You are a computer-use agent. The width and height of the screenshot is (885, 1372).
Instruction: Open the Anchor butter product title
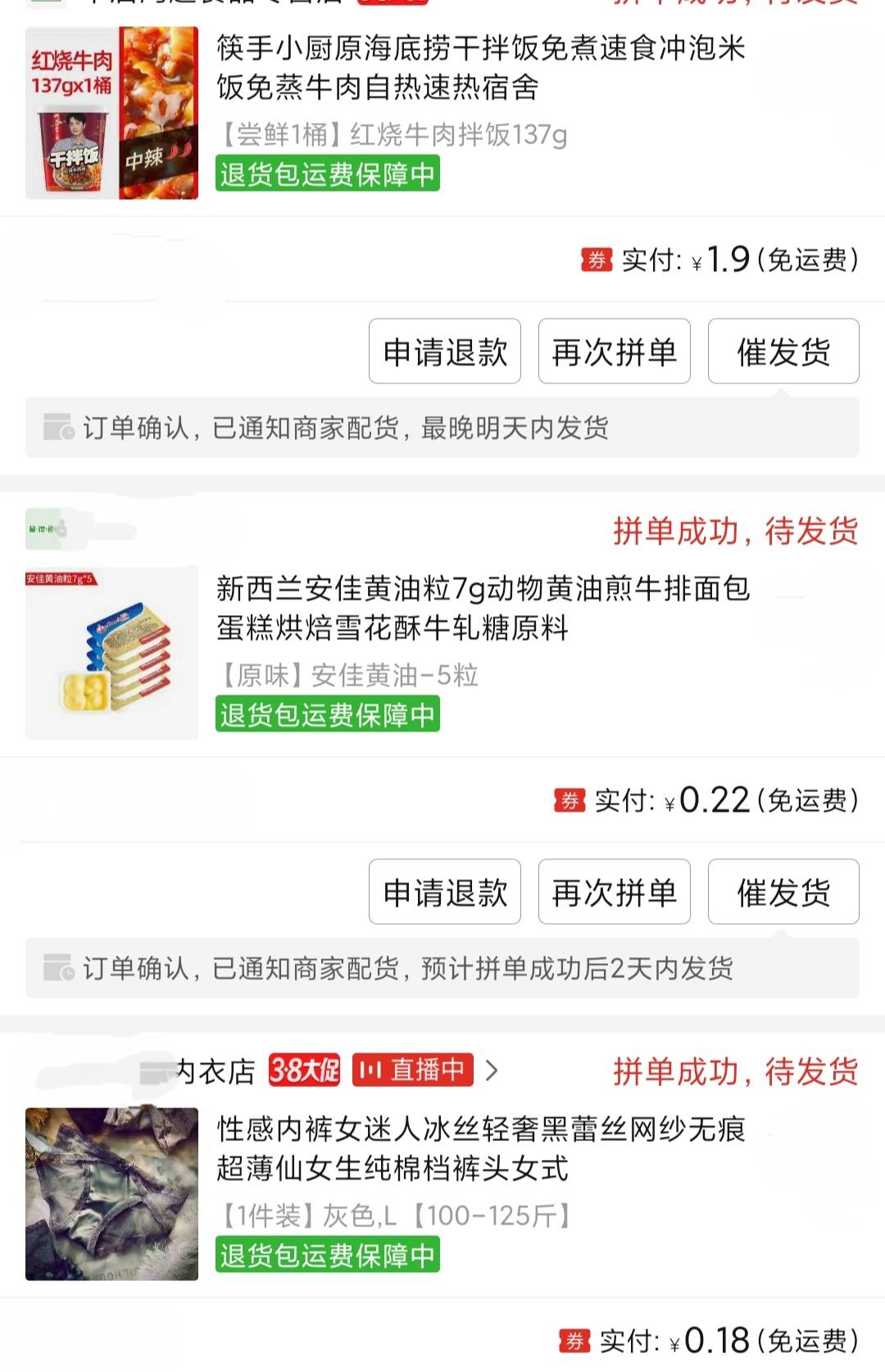click(482, 608)
